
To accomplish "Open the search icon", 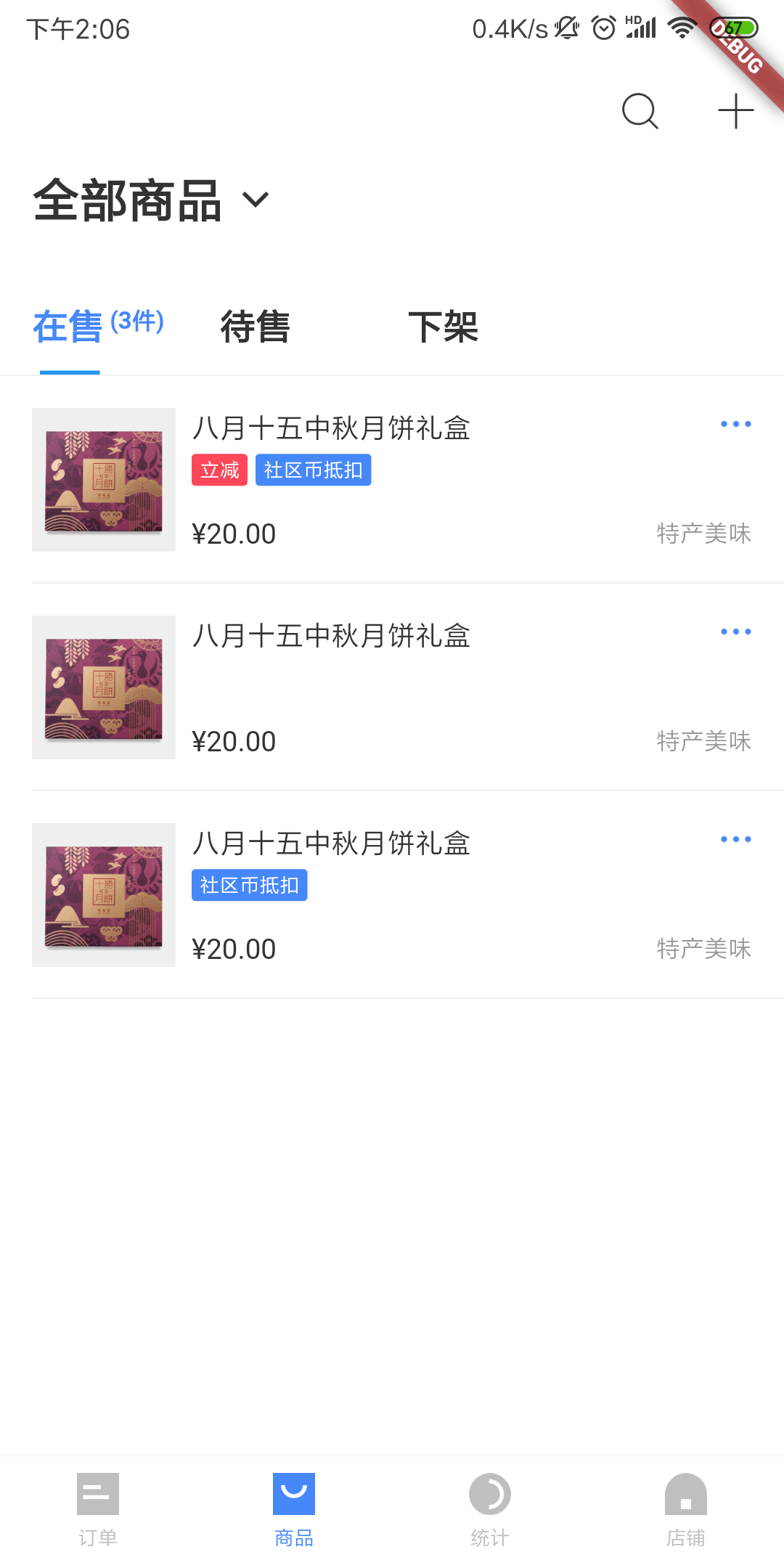I will click(x=640, y=111).
